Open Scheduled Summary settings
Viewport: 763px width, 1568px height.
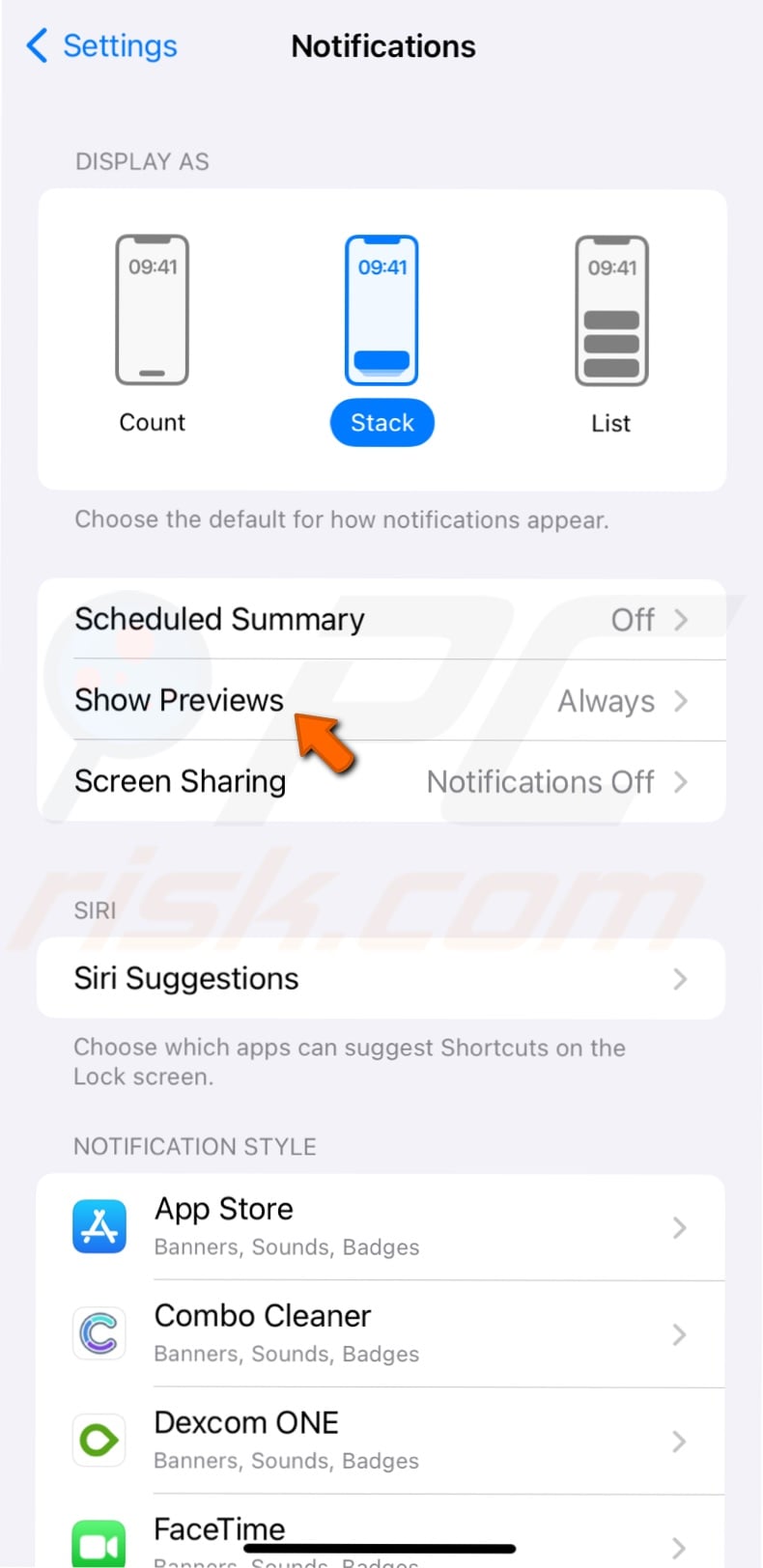(381, 619)
